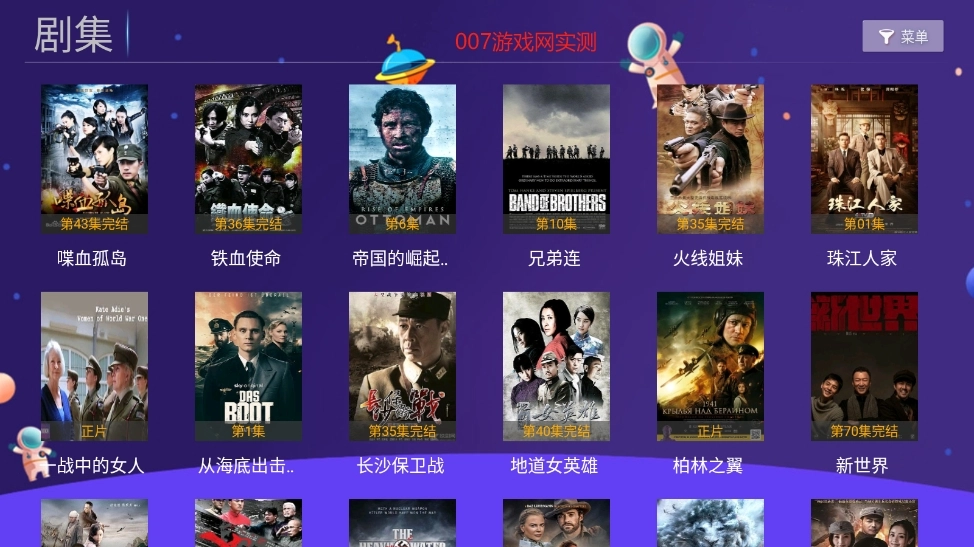Viewport: 974px width, 547px height.
Task: Open the 菜单 filter menu
Action: pyautogui.click(x=902, y=37)
